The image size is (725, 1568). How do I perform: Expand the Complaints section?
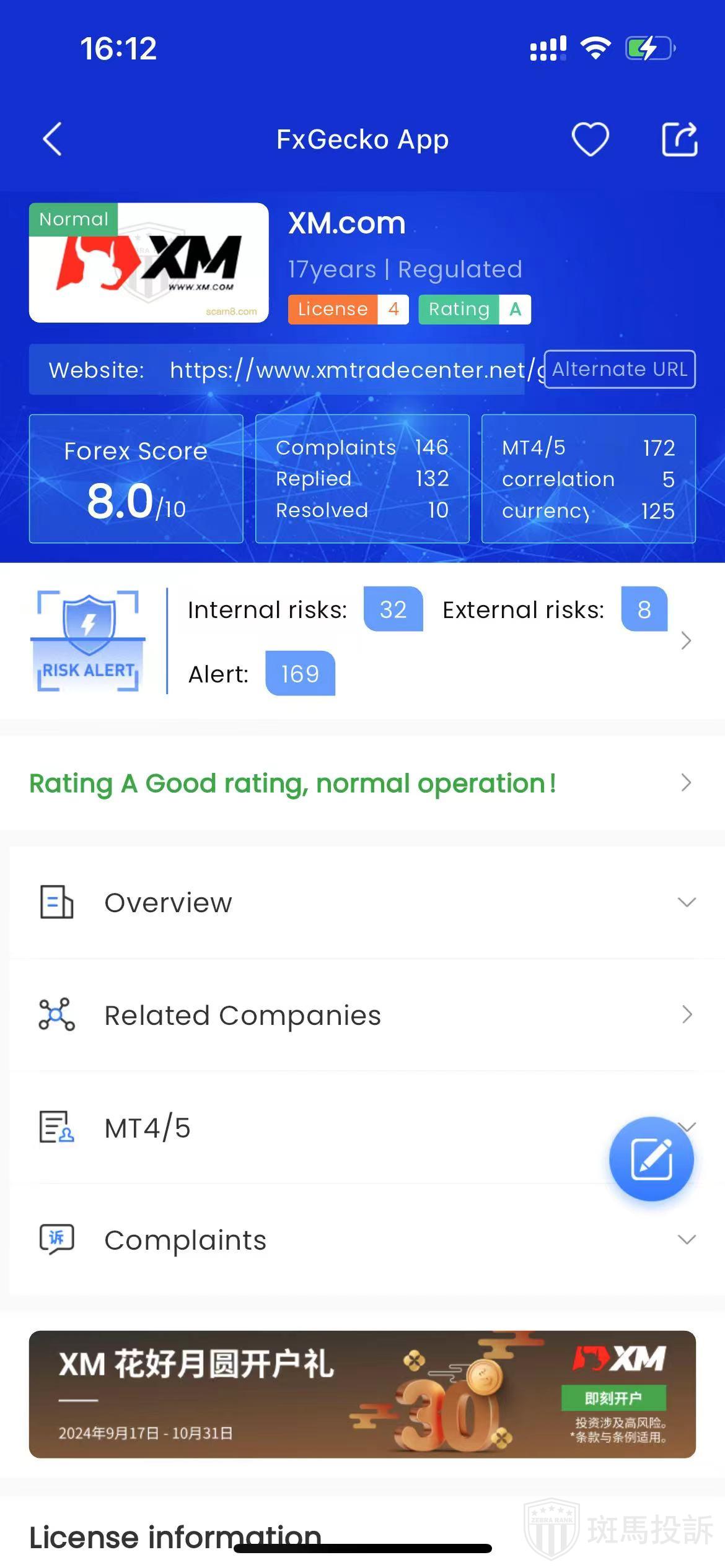coord(362,1240)
